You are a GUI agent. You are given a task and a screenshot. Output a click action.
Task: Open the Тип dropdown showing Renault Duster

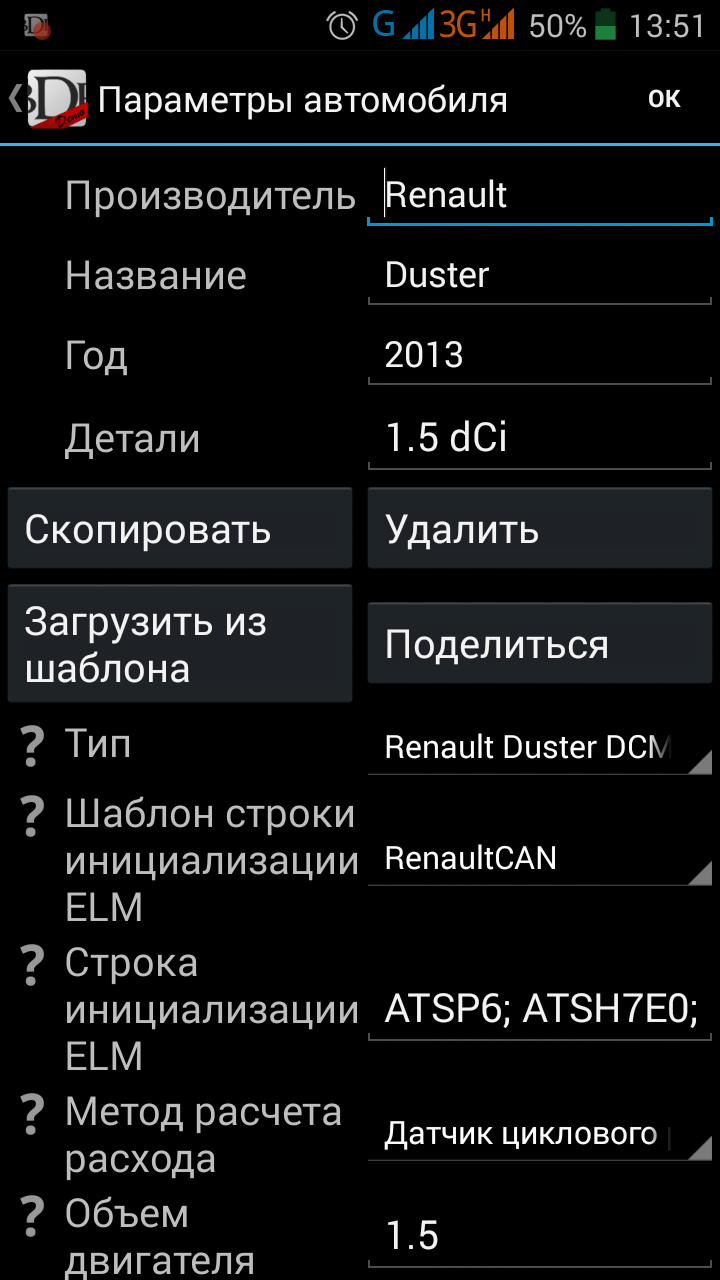click(540, 747)
